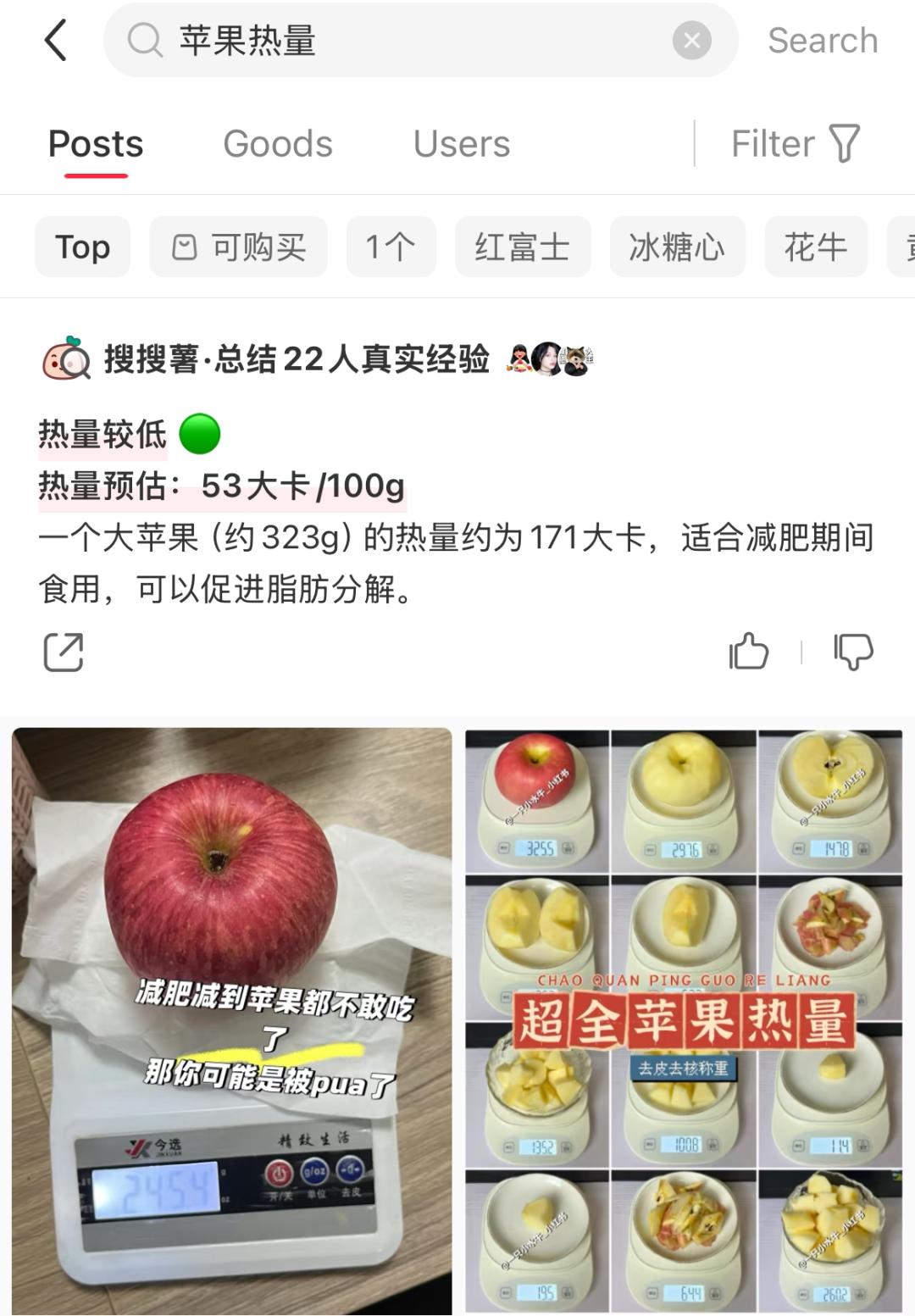Select the 可购买 filter chip

coord(239,247)
